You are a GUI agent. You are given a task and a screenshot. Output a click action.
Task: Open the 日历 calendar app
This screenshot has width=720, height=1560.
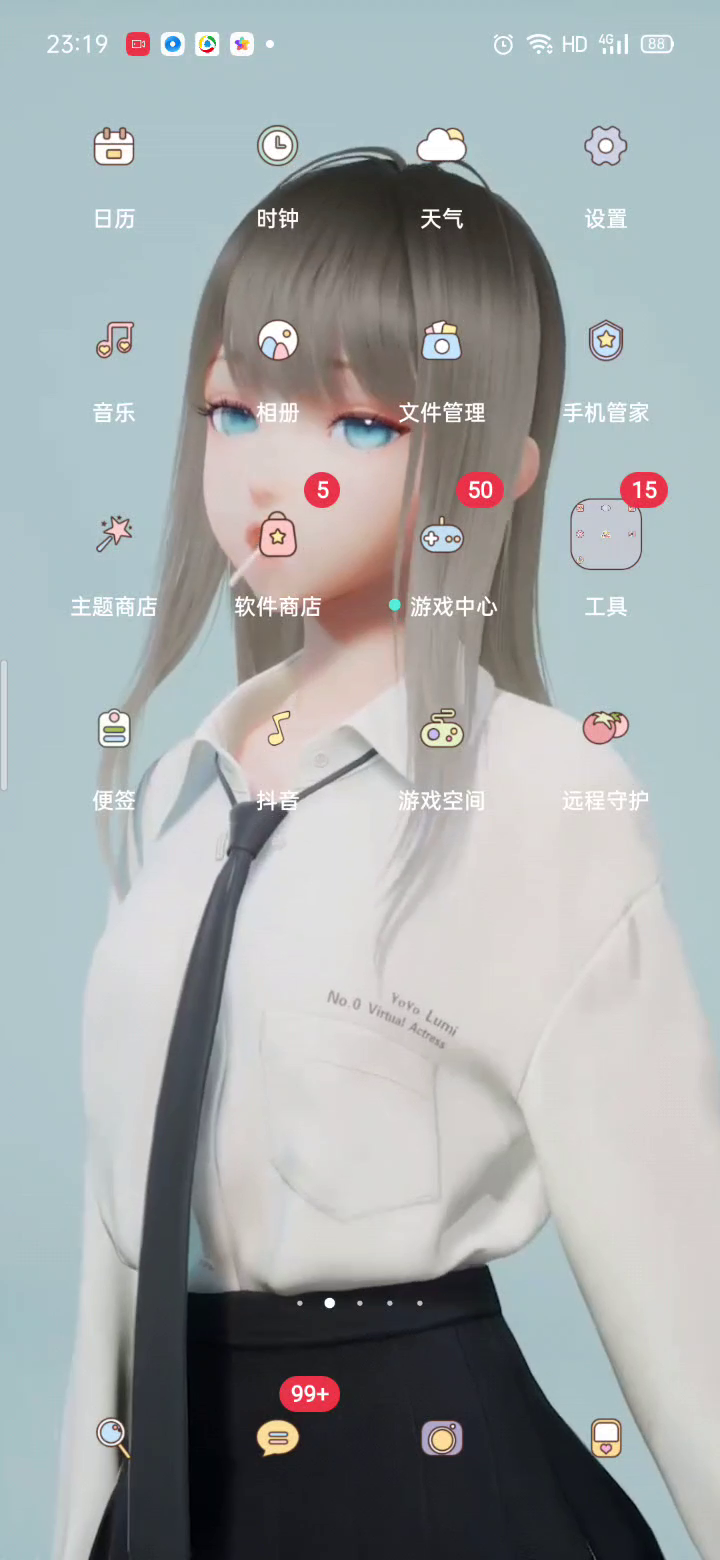tap(114, 147)
